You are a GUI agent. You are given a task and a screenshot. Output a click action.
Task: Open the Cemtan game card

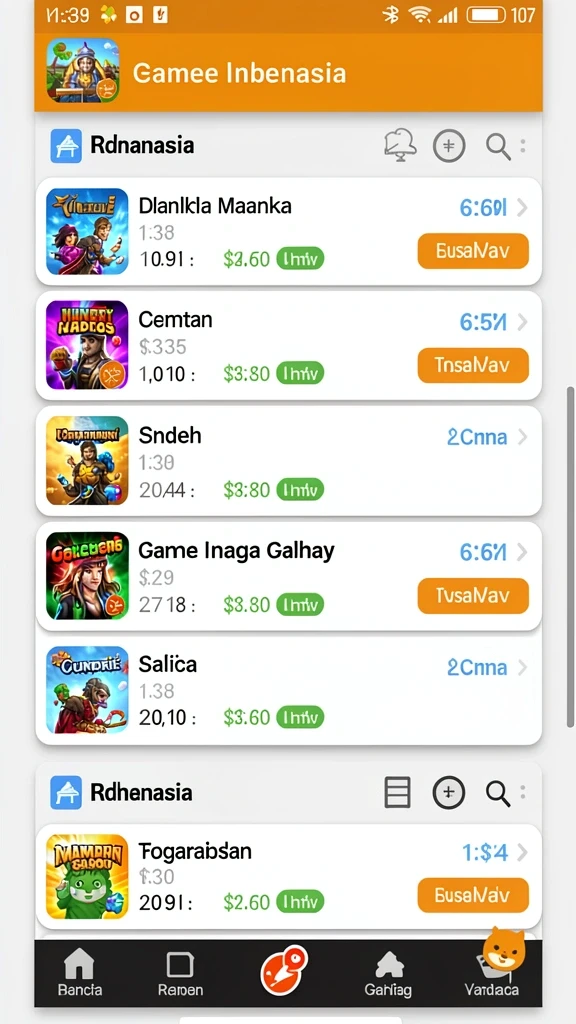pyautogui.click(x=288, y=345)
